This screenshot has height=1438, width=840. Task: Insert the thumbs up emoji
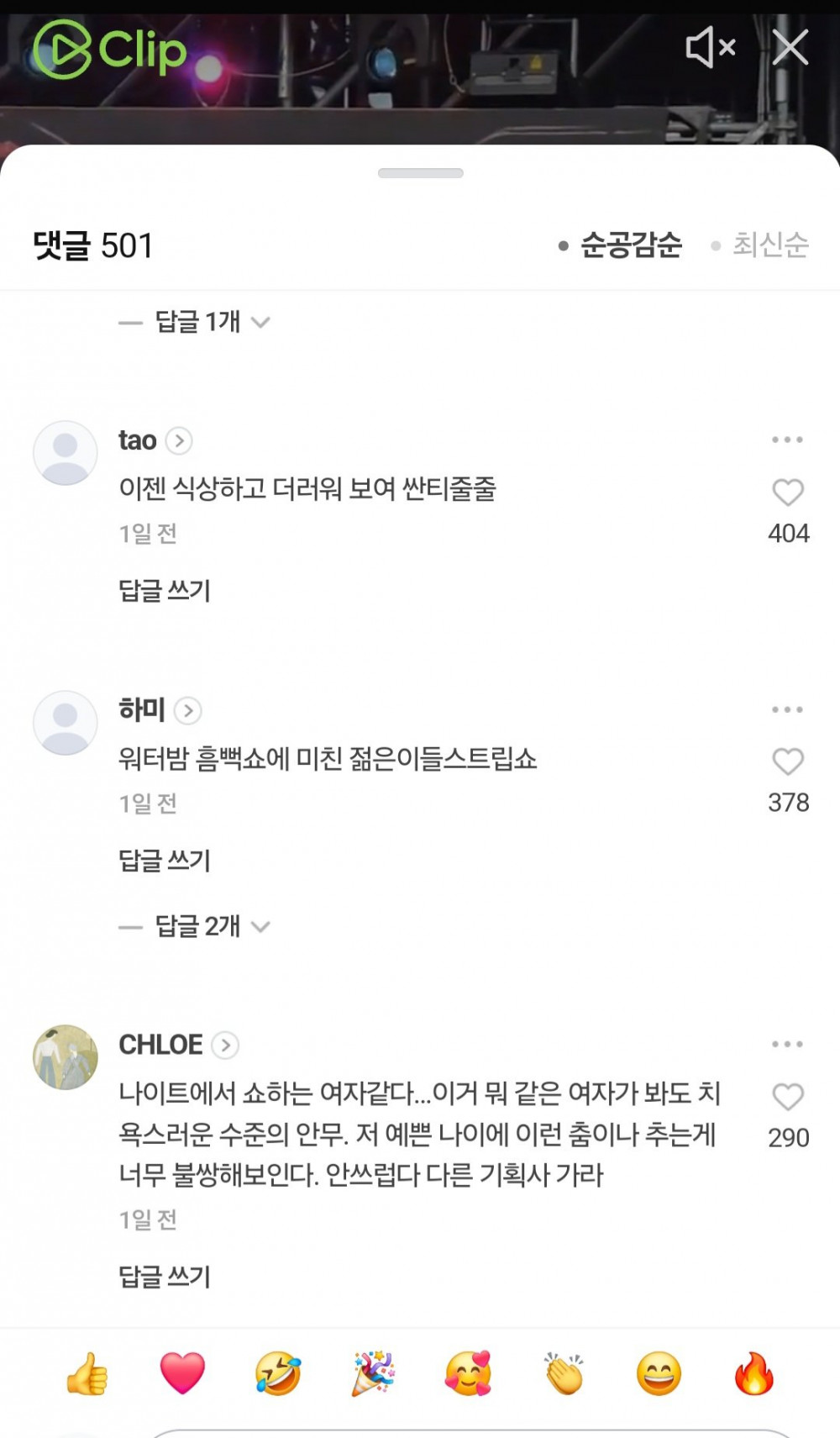(87, 1373)
